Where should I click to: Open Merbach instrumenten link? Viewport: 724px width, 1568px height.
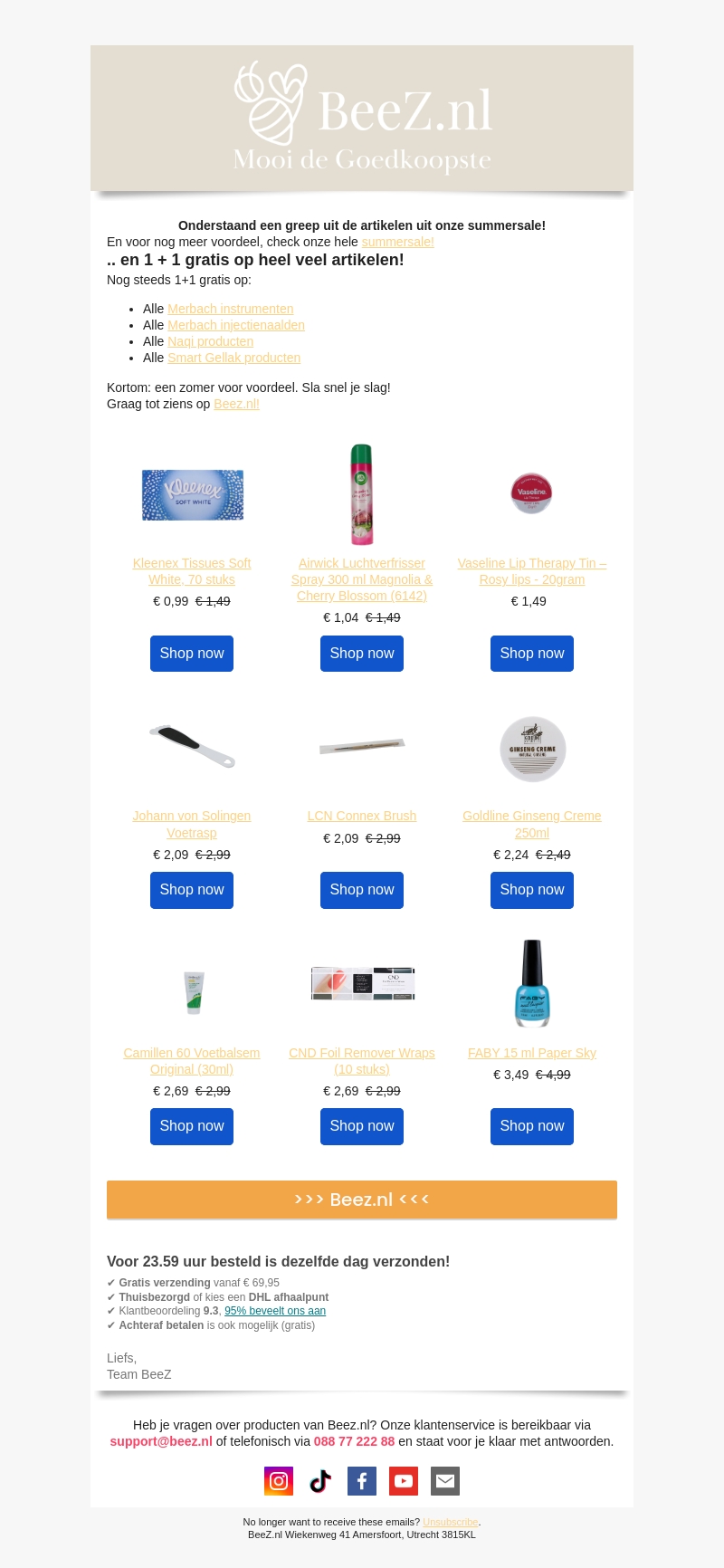click(230, 309)
